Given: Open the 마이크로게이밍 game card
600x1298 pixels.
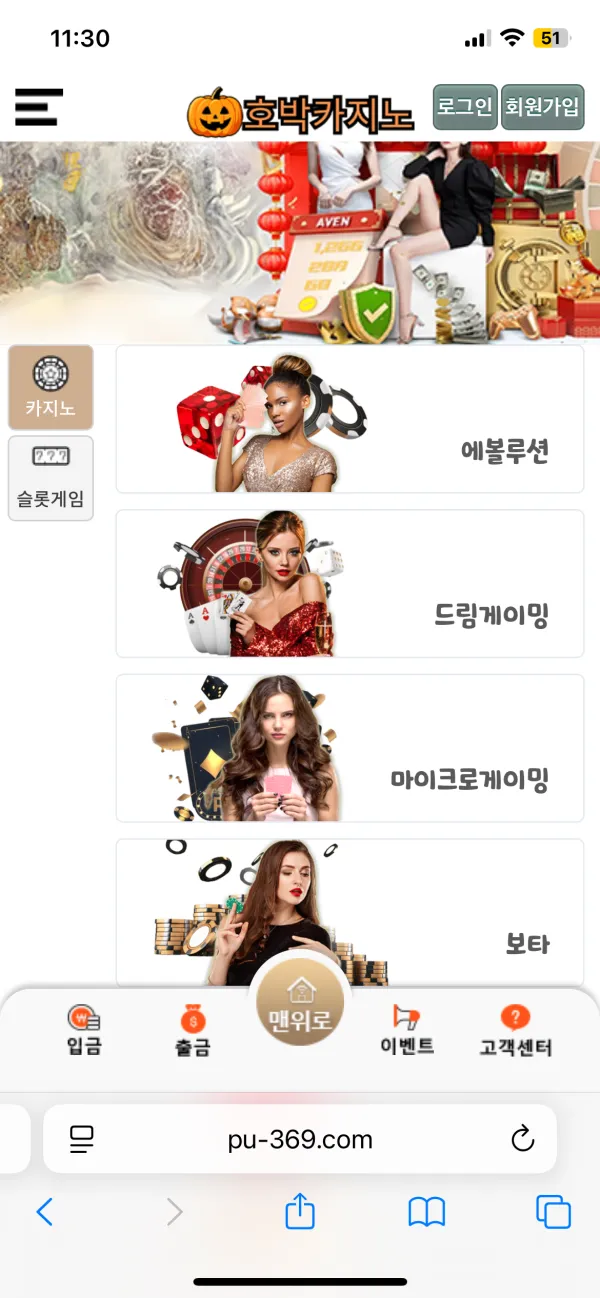Looking at the screenshot, I should [x=350, y=748].
